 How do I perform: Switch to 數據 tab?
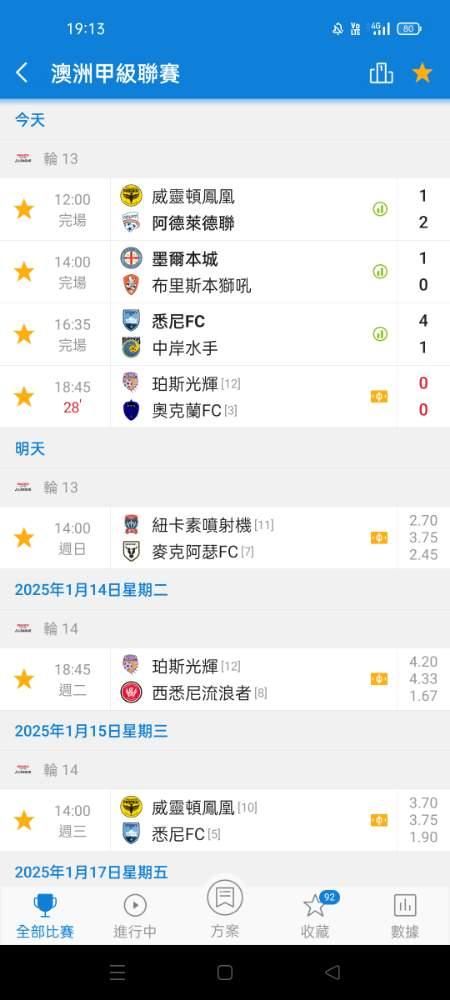[x=405, y=916]
